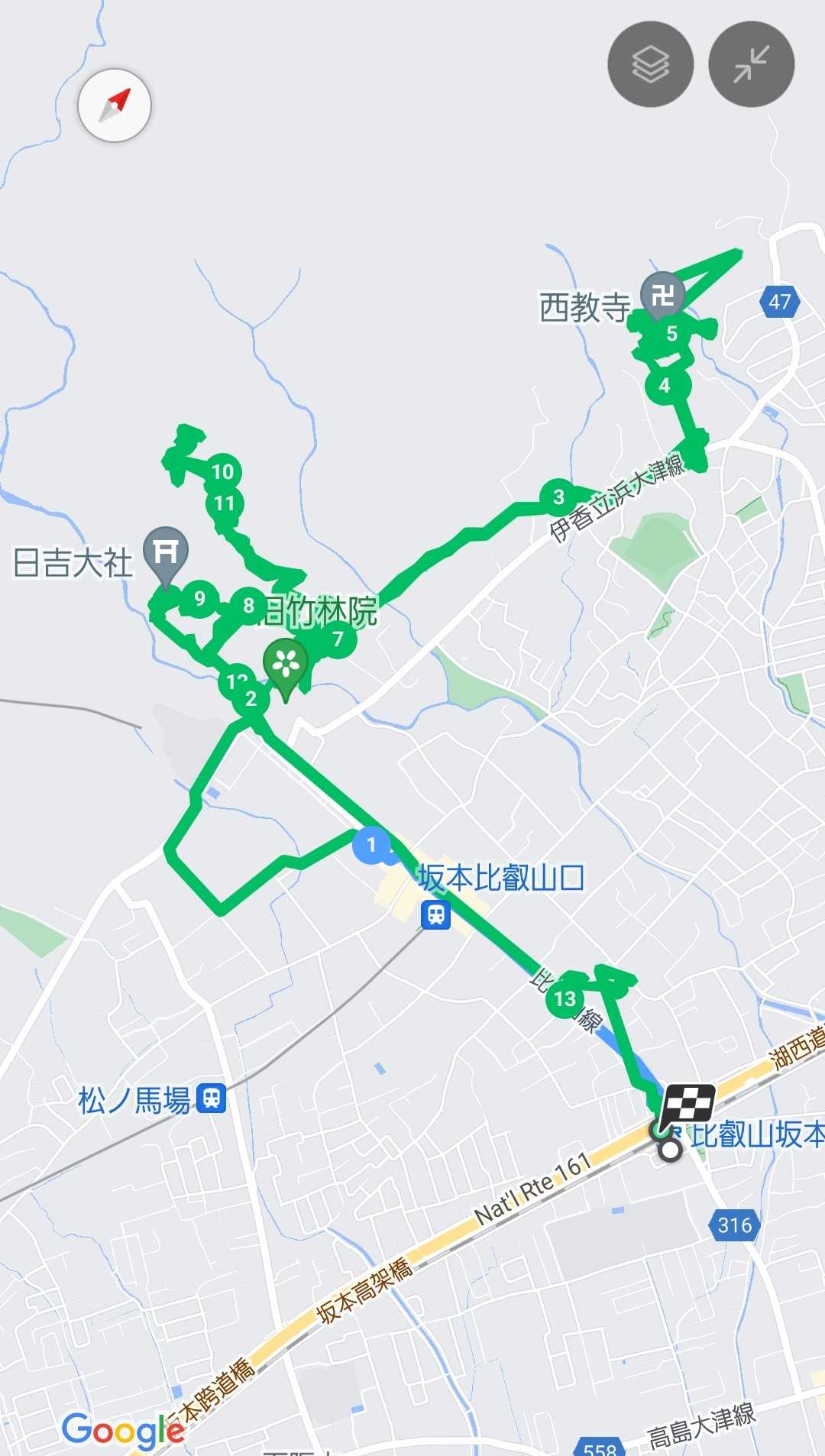Open waypoint 3 on the route

pos(558,497)
